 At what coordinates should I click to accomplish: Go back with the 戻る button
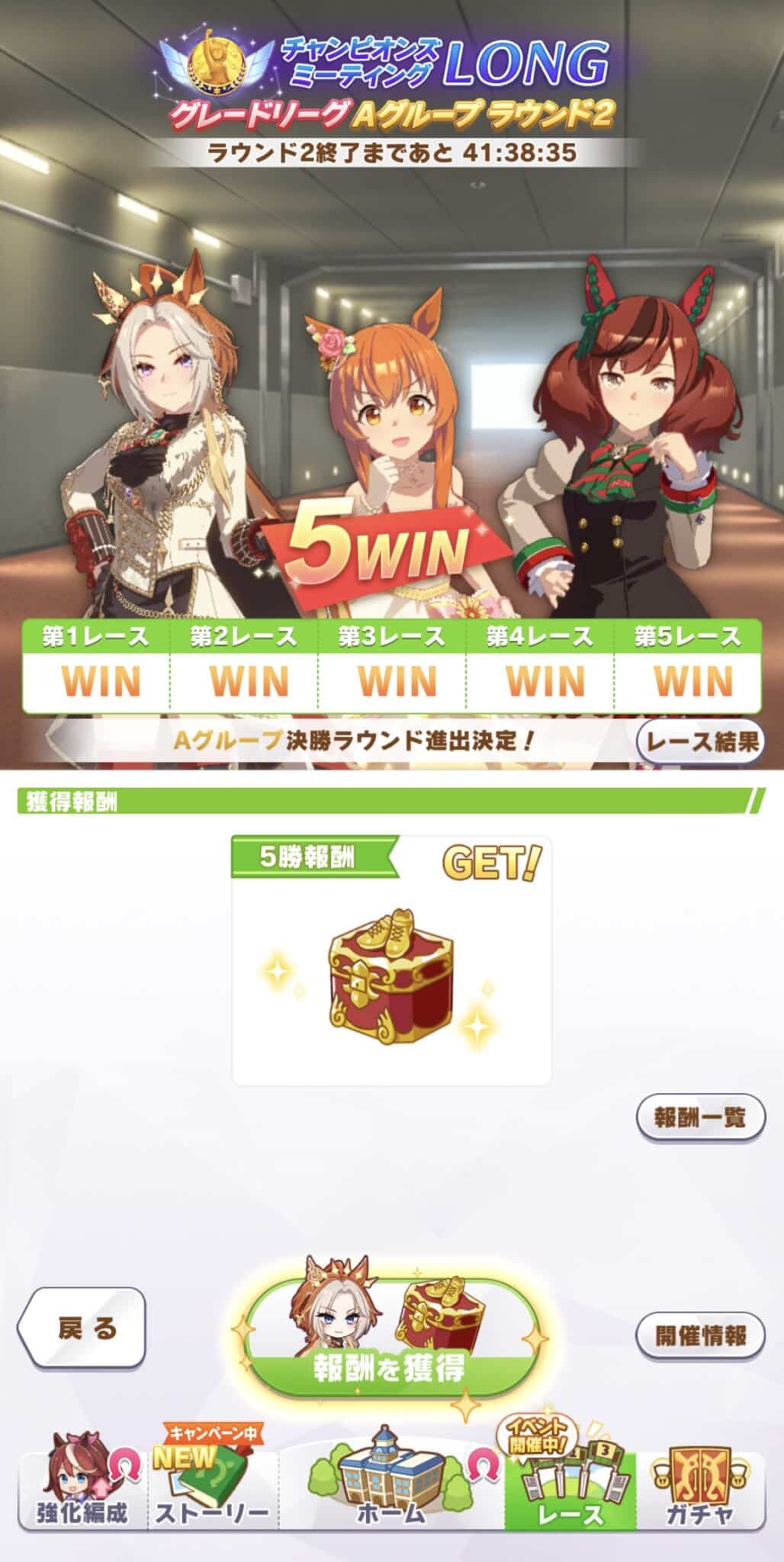tap(82, 1327)
